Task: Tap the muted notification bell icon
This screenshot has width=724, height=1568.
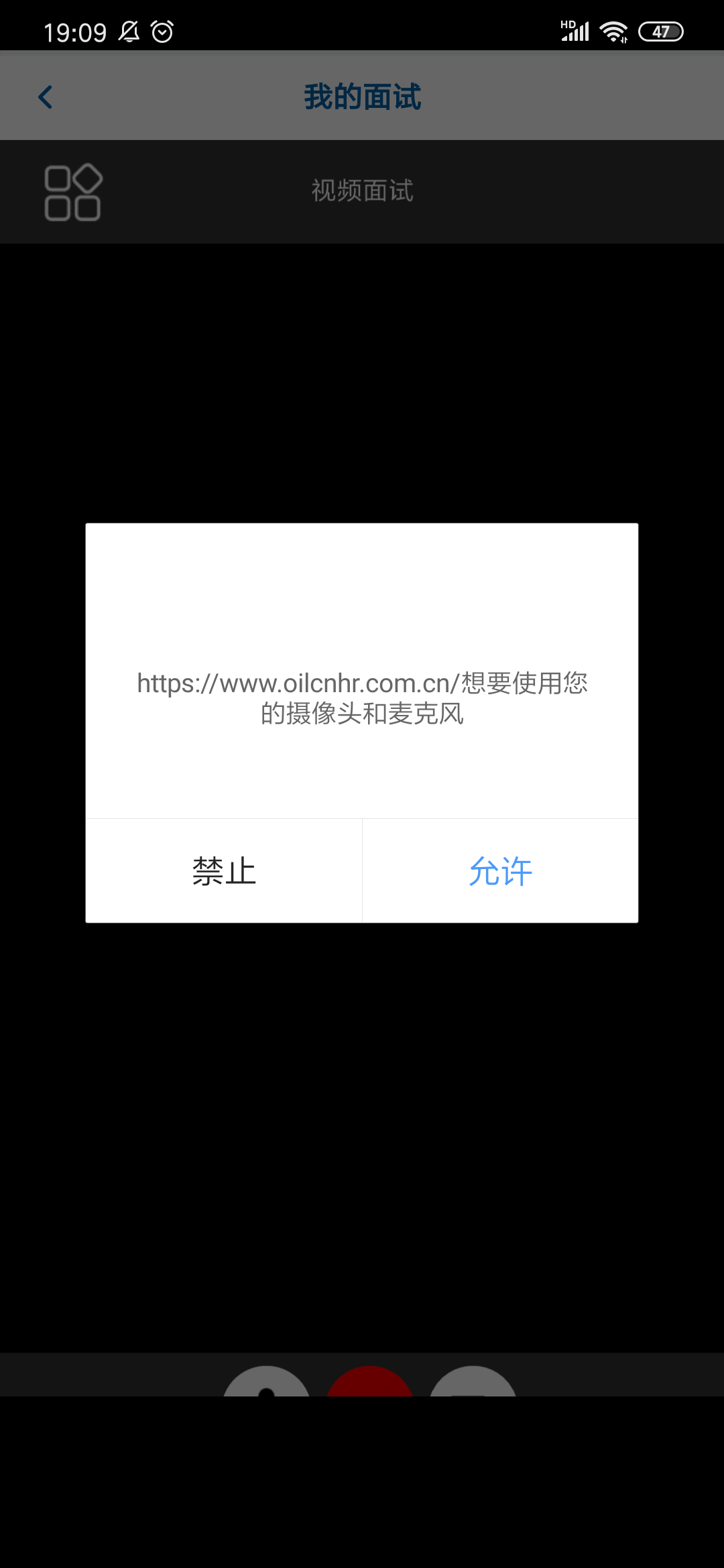Action: [127, 31]
